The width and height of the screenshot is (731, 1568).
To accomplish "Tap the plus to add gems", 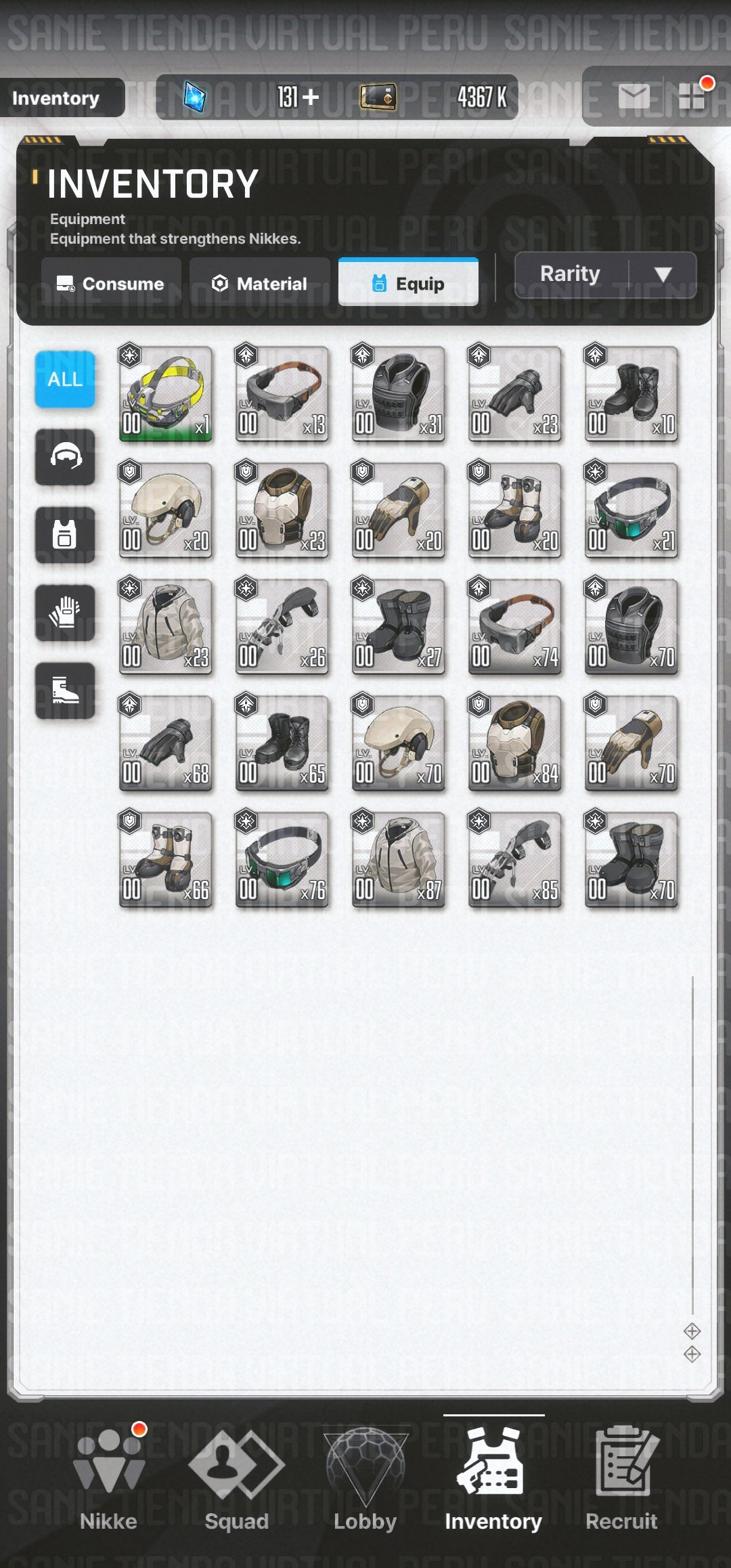I will click(x=311, y=97).
